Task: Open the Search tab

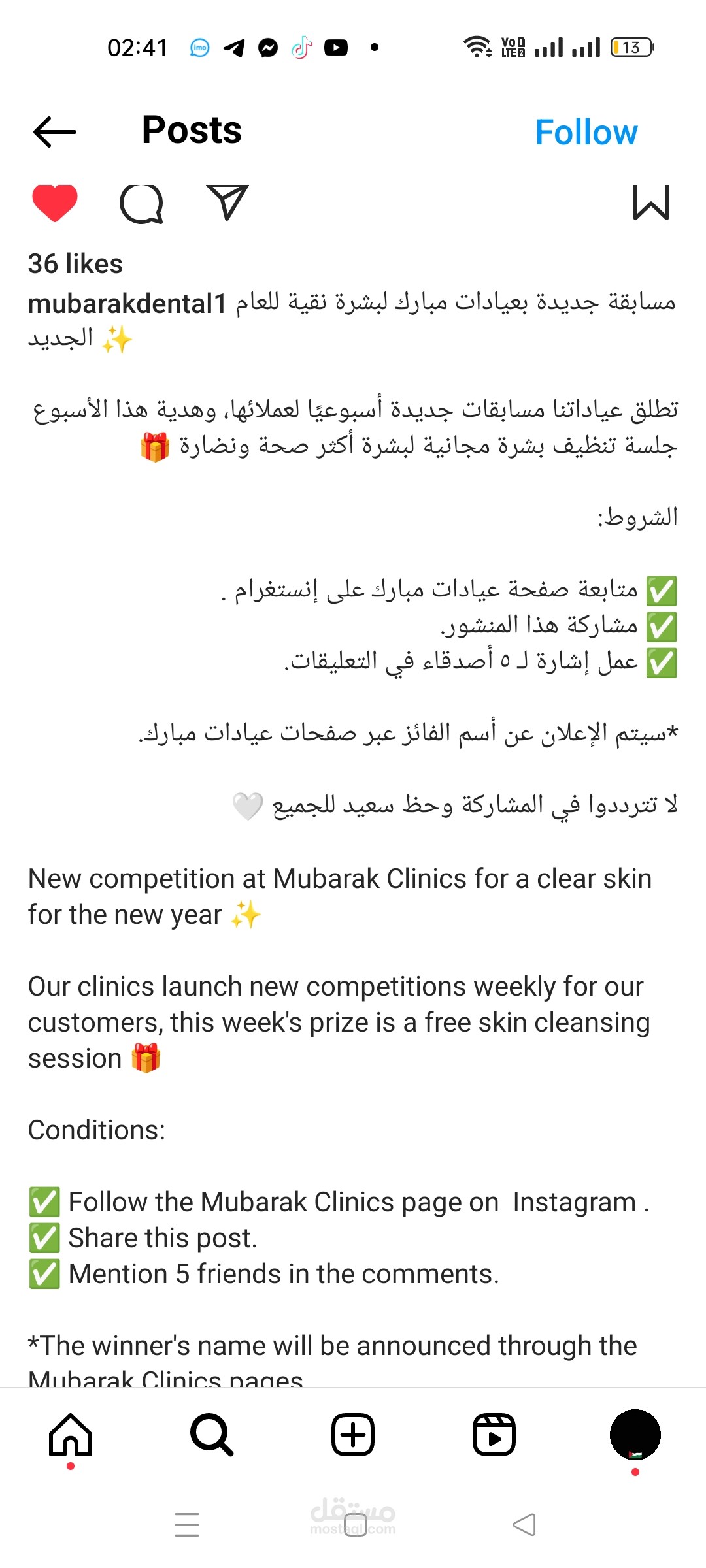Action: (x=212, y=1435)
